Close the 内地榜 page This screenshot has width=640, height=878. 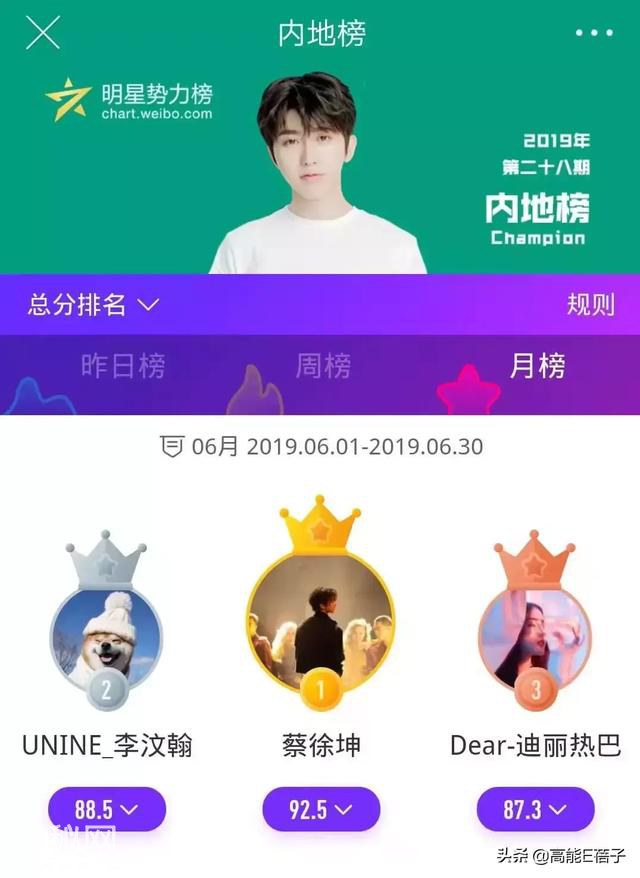tap(43, 33)
